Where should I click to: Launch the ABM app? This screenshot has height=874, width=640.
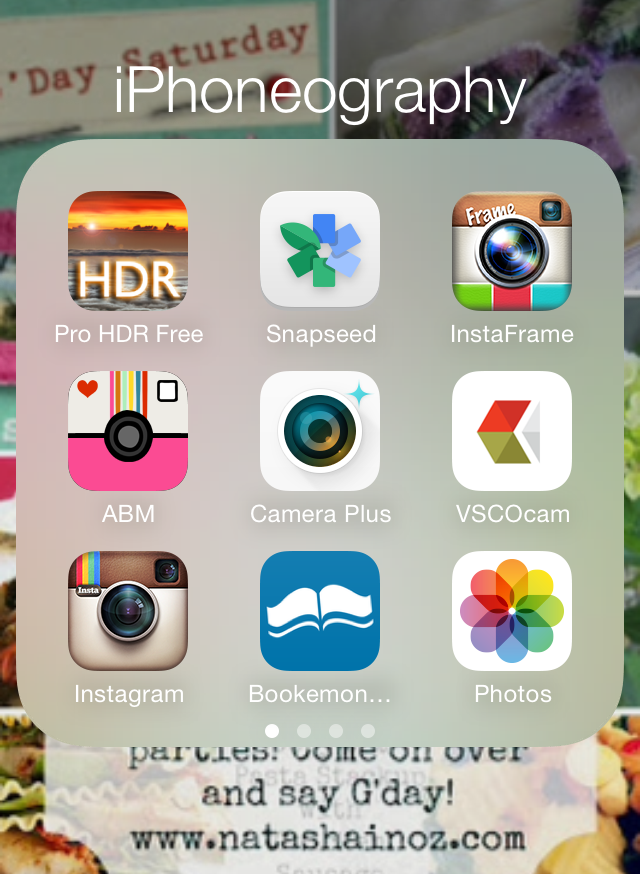(128, 431)
